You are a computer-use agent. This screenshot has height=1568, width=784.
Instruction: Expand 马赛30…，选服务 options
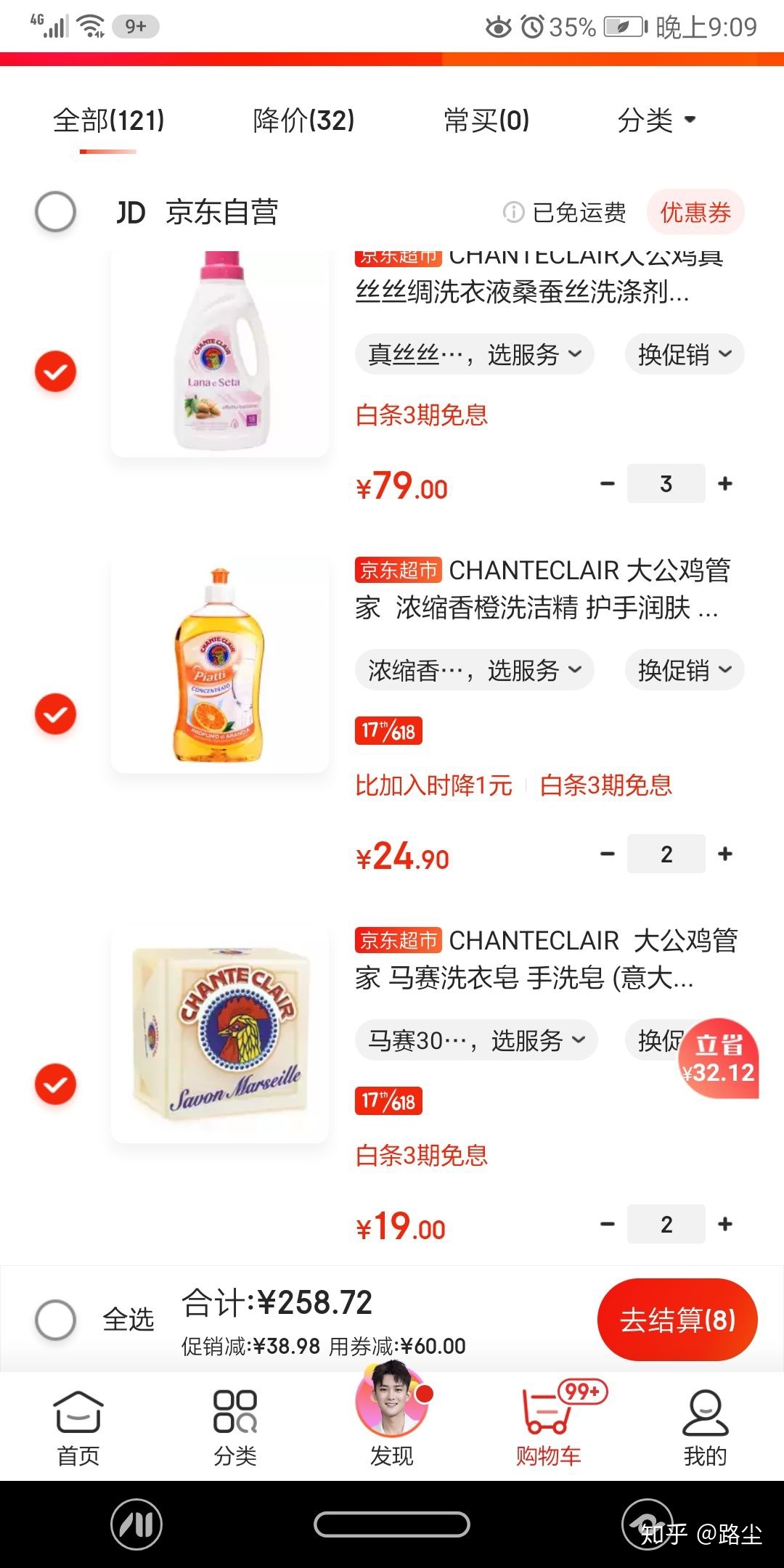476,1040
